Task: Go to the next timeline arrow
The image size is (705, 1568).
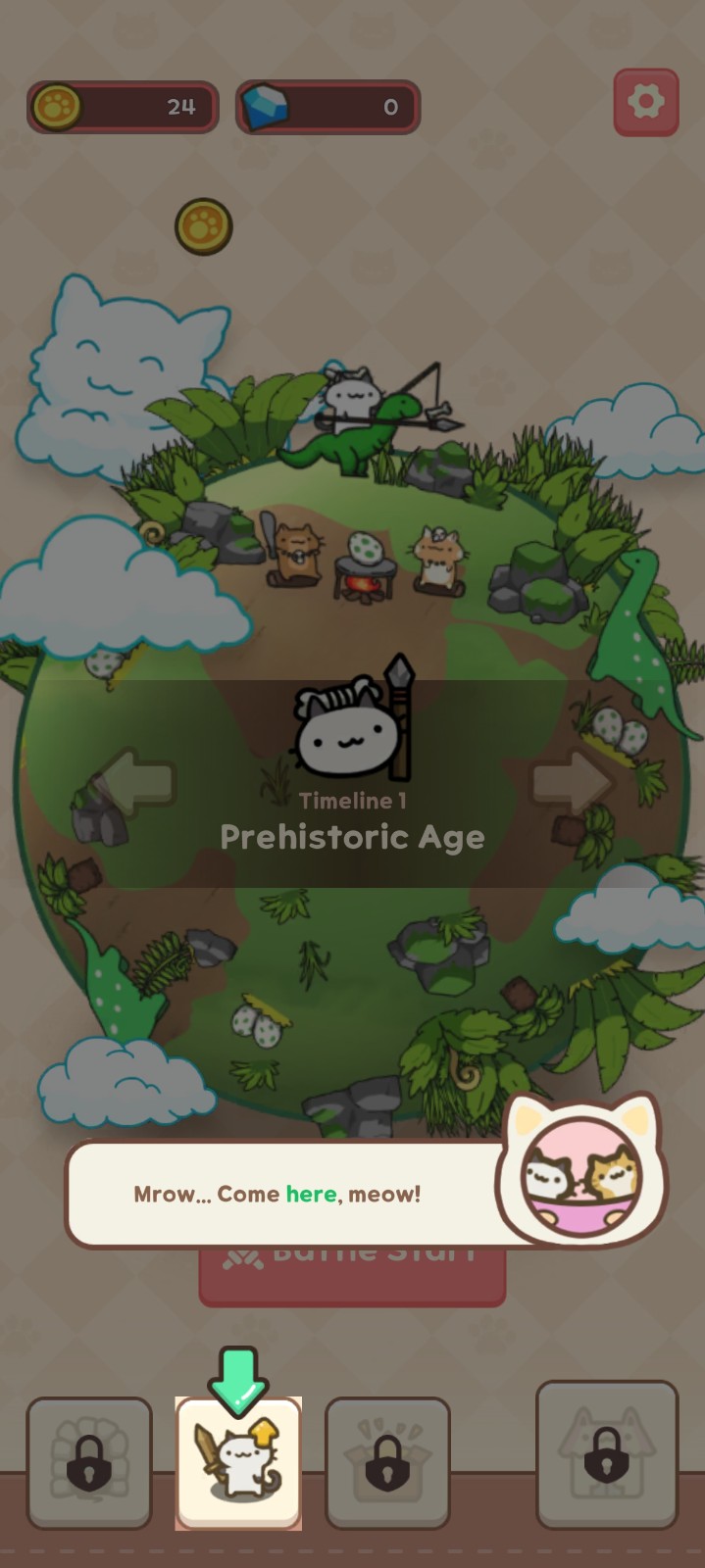Action: (x=572, y=781)
